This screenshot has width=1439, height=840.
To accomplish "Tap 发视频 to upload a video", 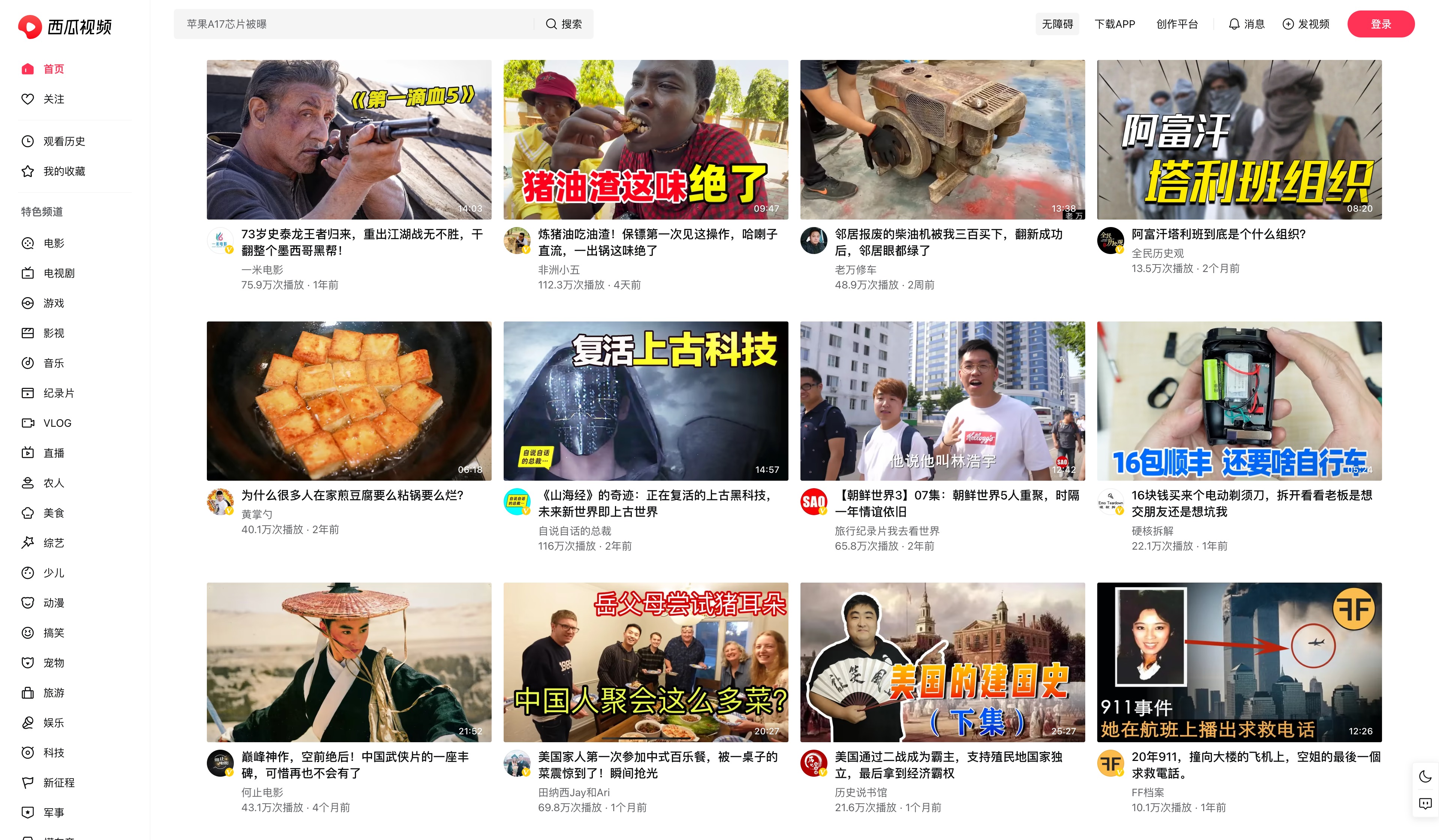I will pyautogui.click(x=1306, y=24).
